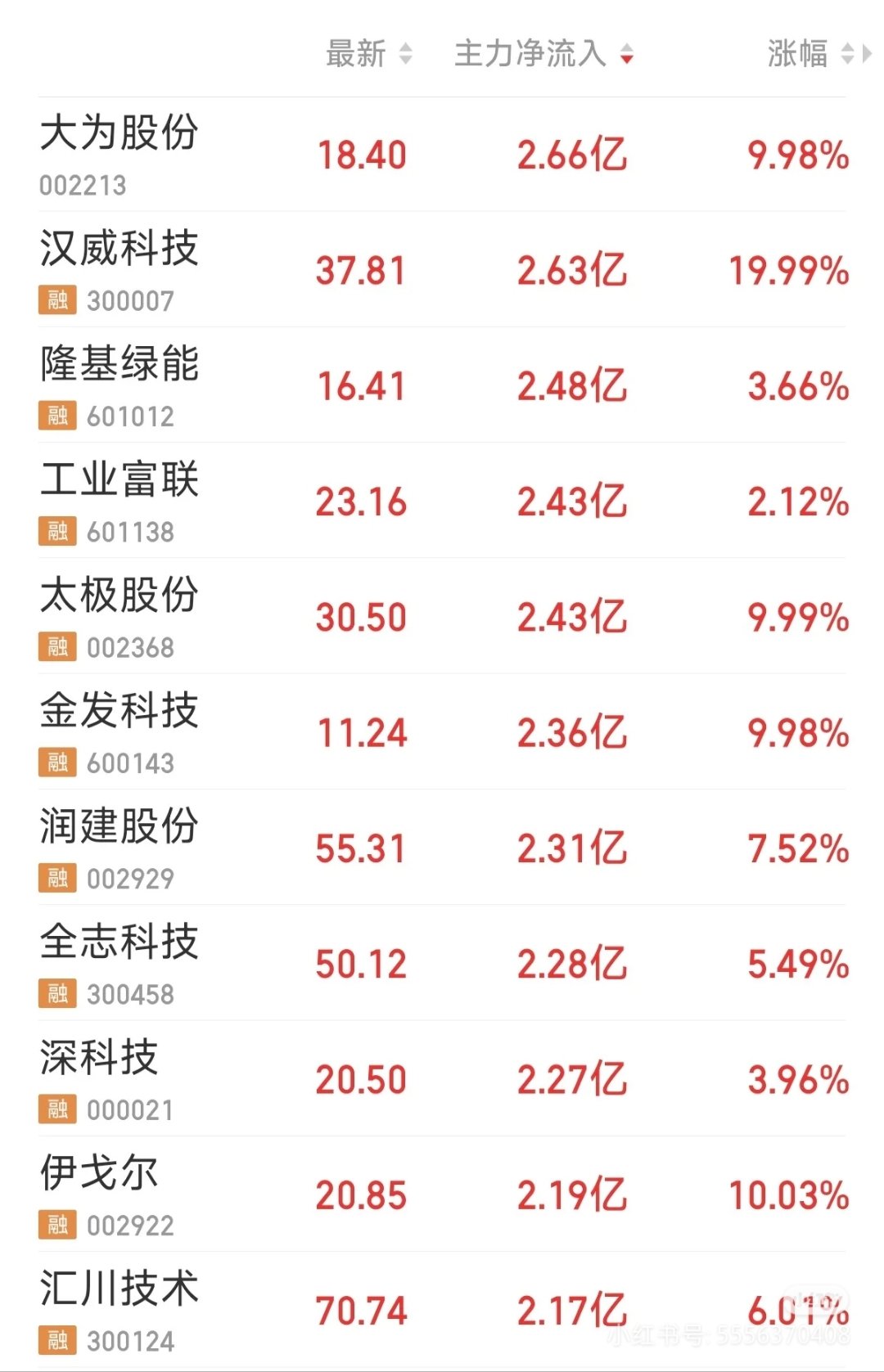Select the 涨幅 column header

point(798,53)
